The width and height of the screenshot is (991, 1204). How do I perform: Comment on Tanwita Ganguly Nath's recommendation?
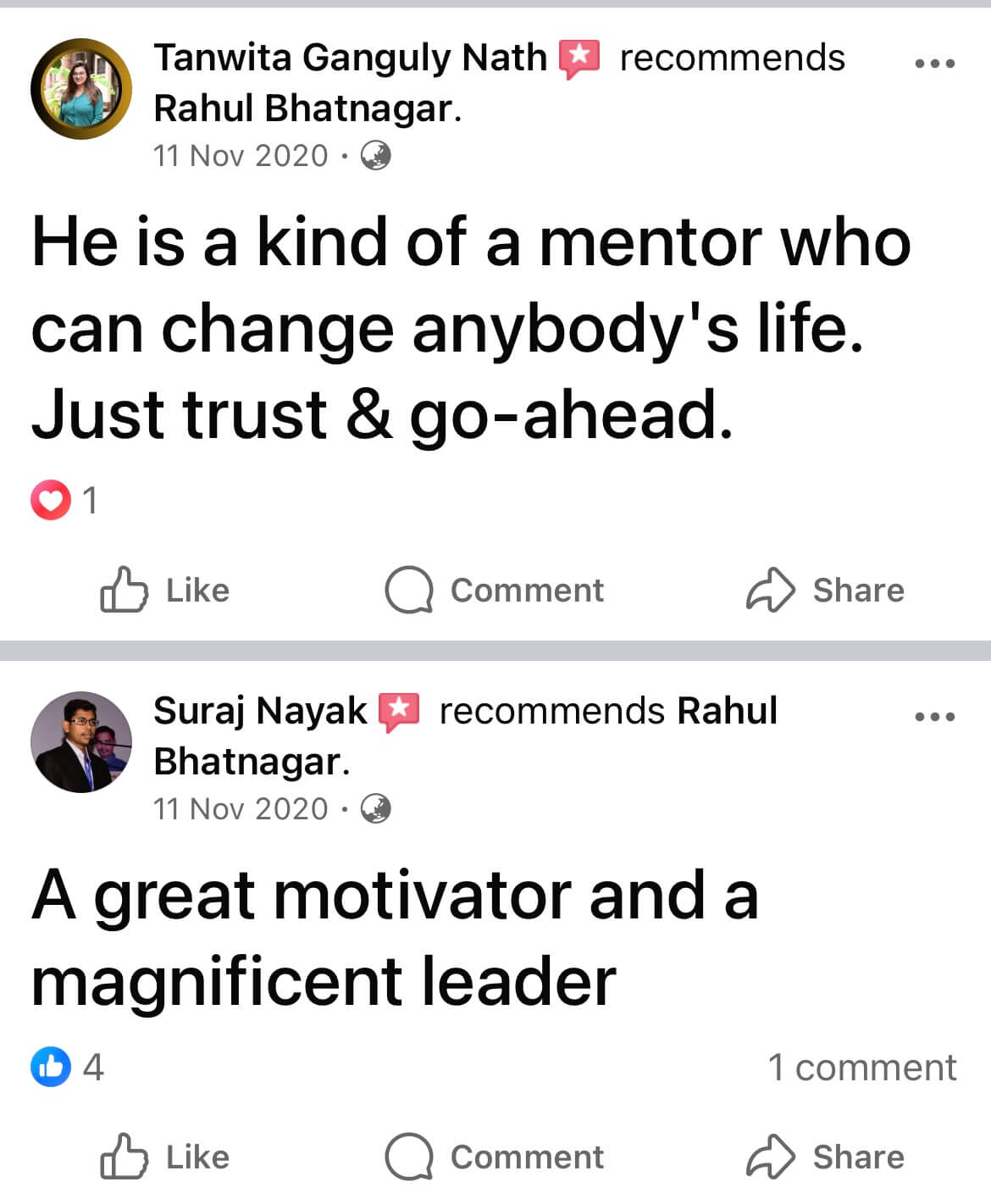495,590
